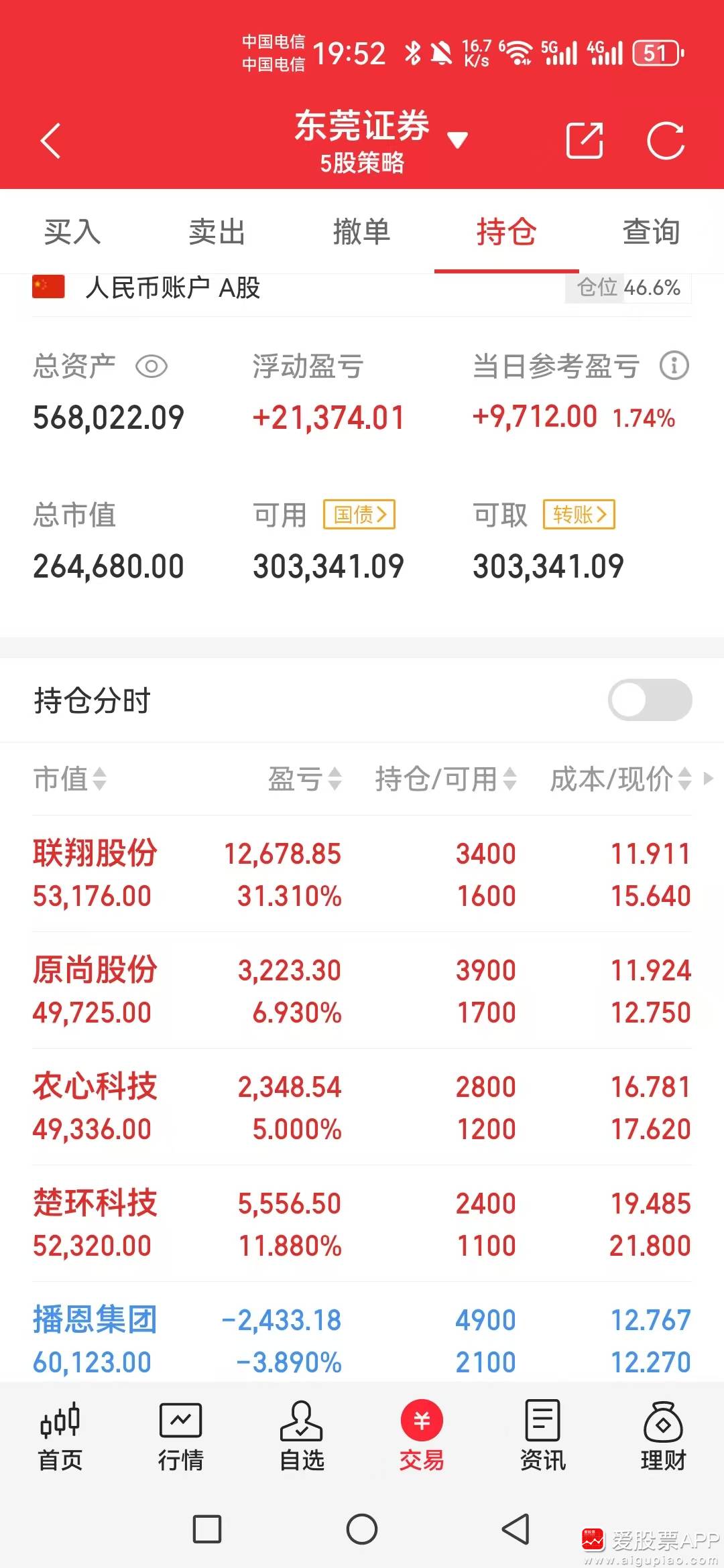The width and height of the screenshot is (724, 1568).
Task: Tap the info icon beside 当日参考盈亏
Action: coord(674,366)
